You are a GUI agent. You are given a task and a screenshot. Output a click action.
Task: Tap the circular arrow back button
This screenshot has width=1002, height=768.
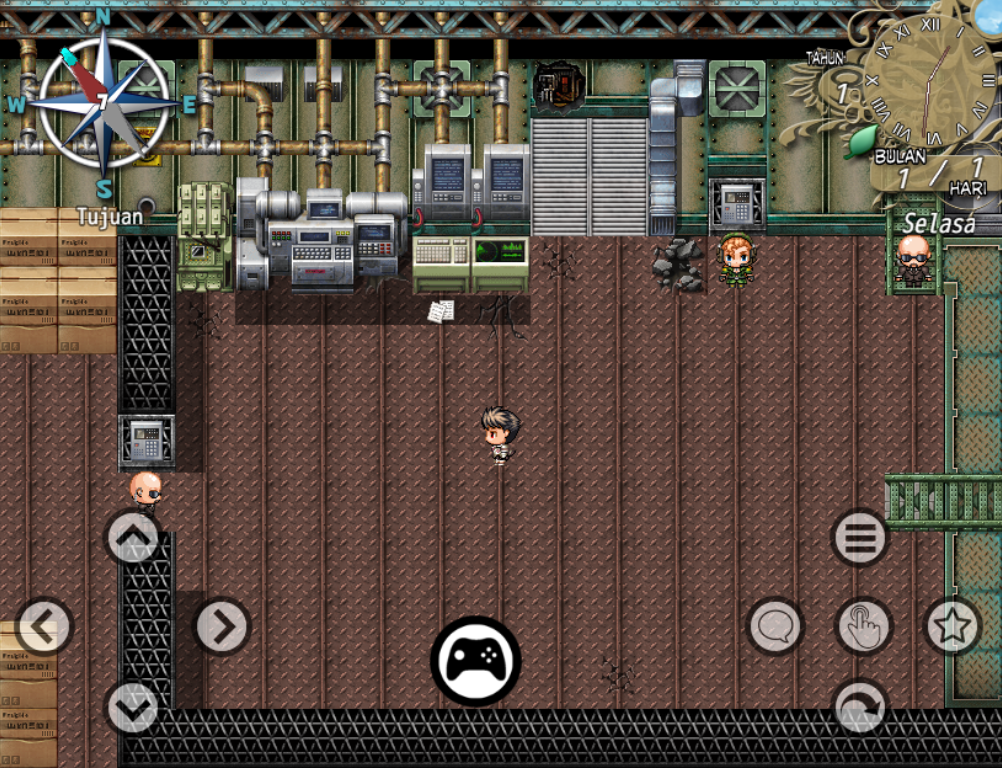tap(860, 708)
